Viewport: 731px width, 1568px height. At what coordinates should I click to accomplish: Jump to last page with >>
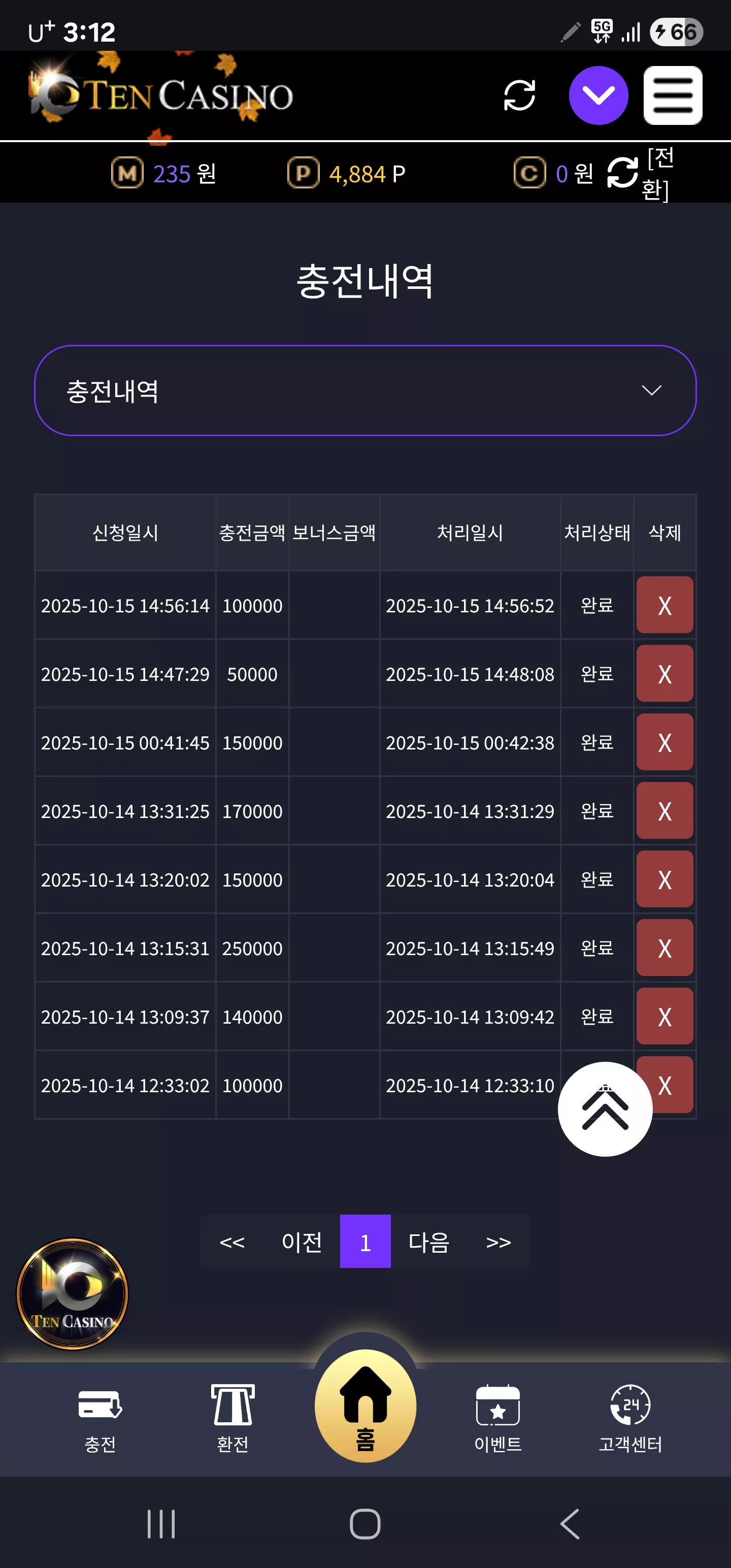(x=499, y=1241)
